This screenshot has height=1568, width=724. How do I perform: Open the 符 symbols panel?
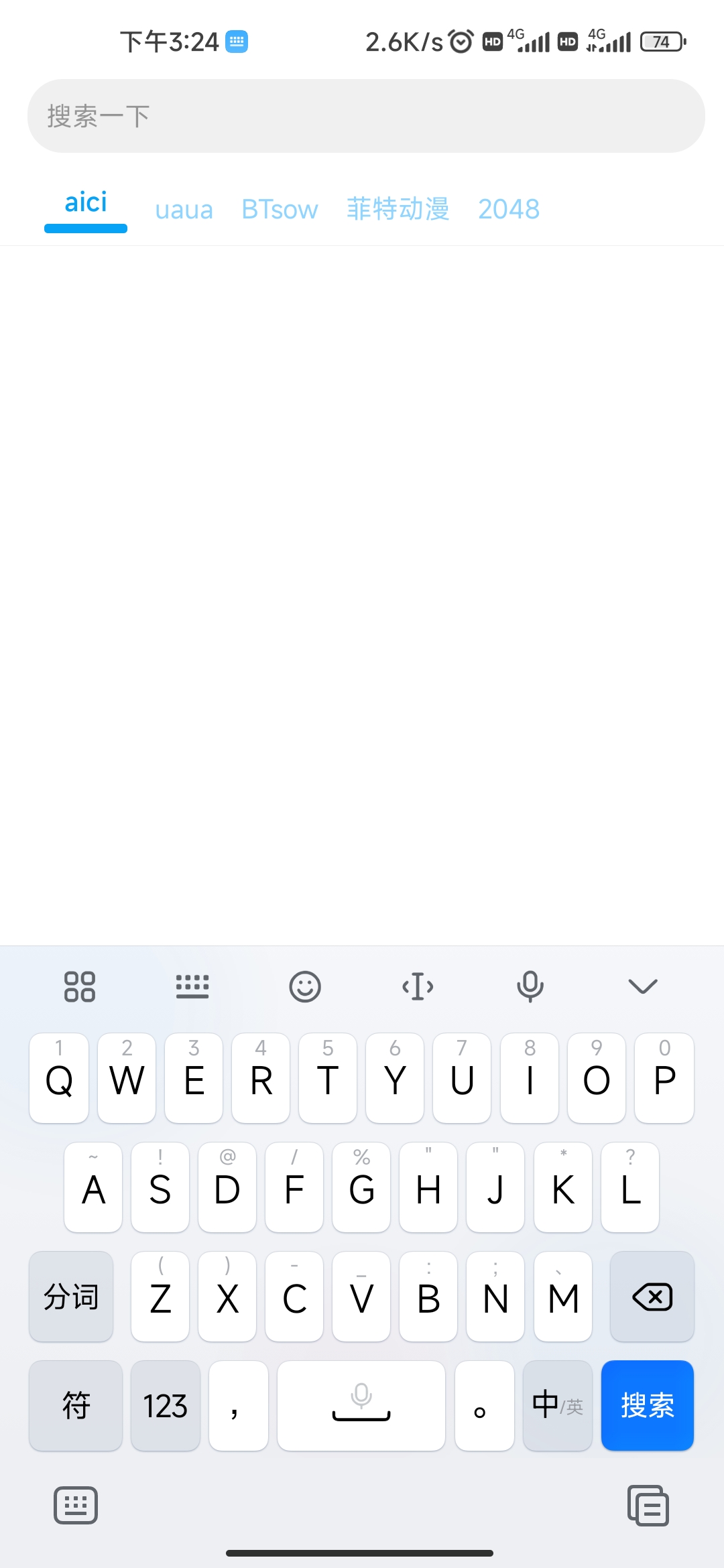coord(76,1405)
